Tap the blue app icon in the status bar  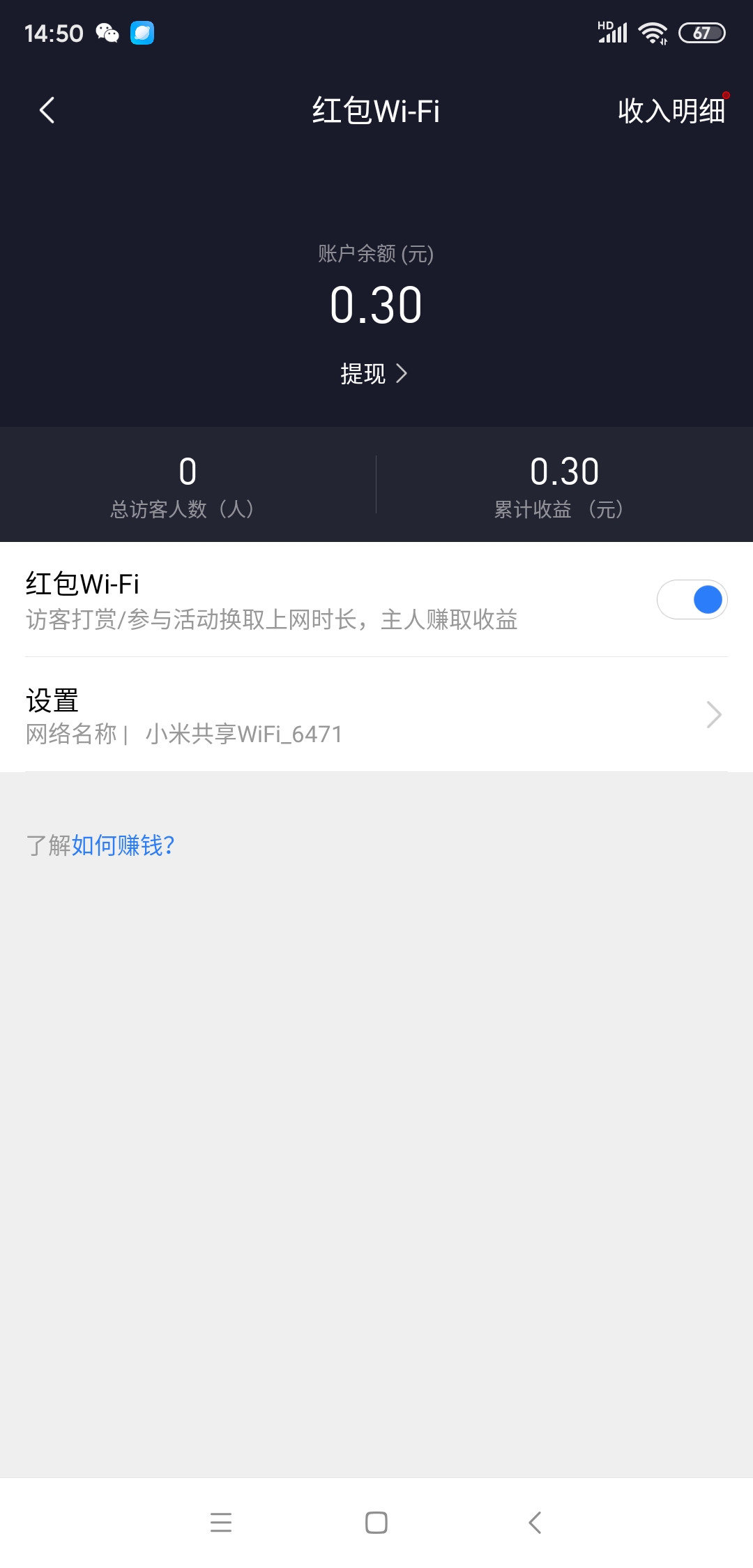click(x=142, y=32)
